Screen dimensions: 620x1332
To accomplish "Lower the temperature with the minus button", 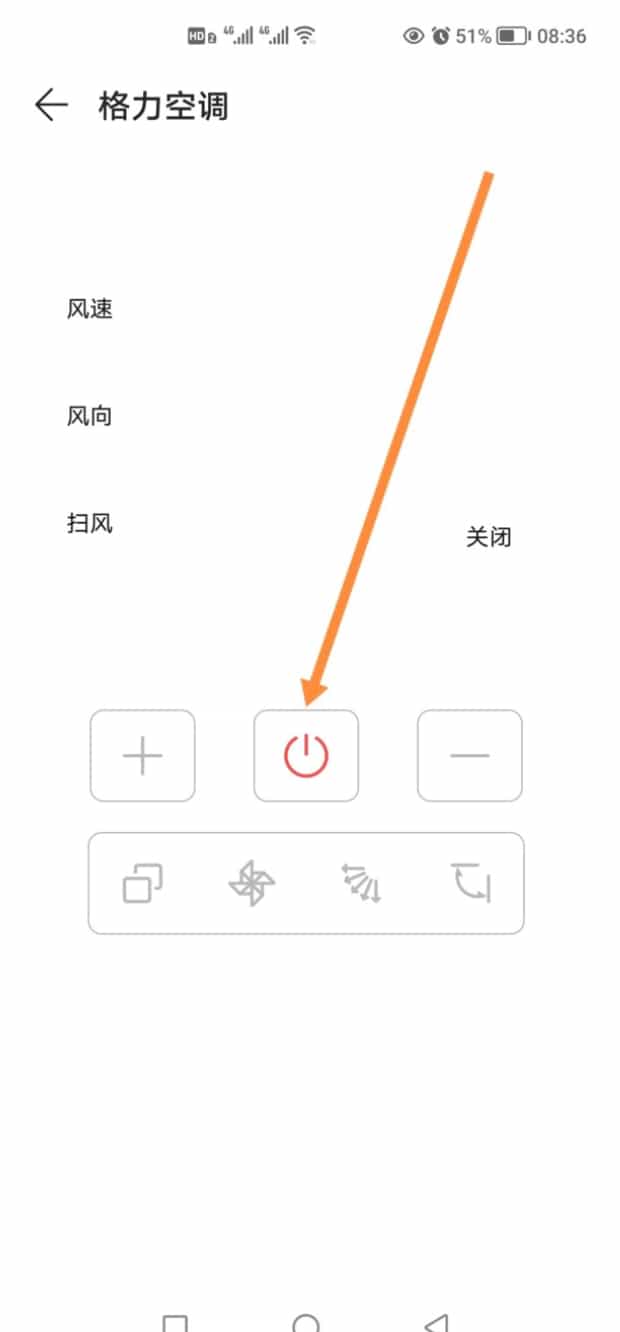I will click(469, 756).
